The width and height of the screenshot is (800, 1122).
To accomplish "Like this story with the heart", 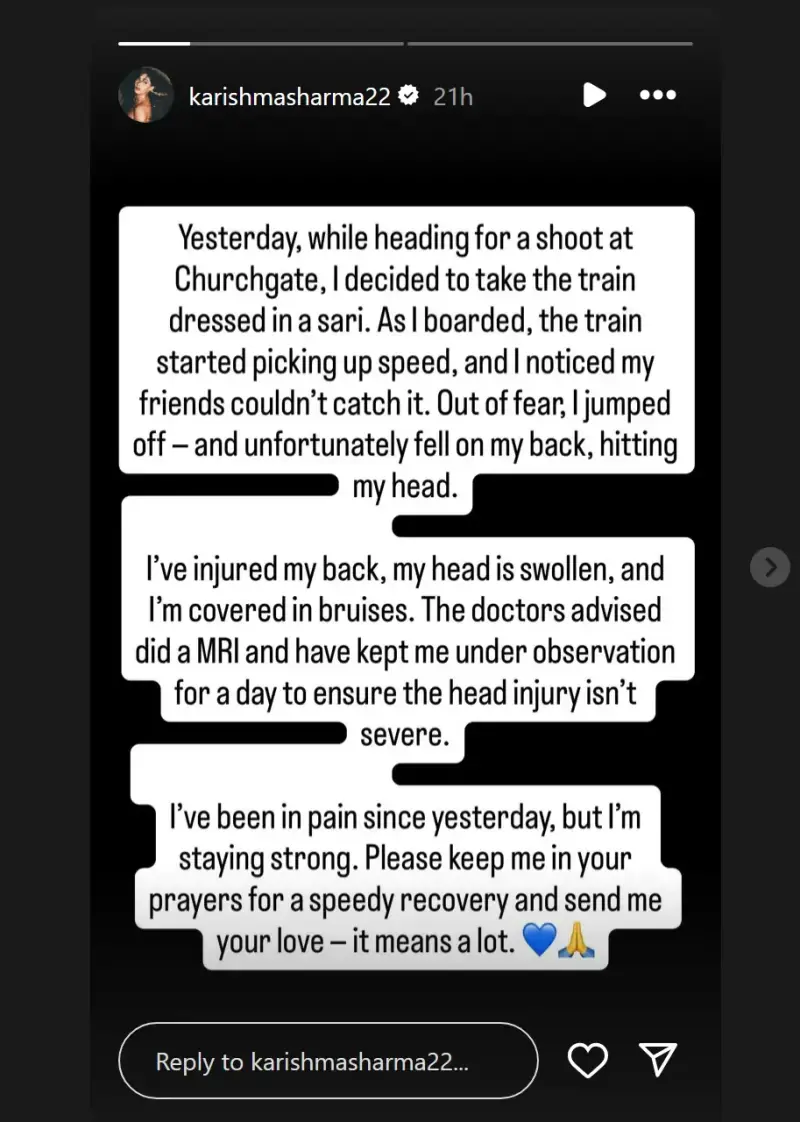I will (587, 1060).
